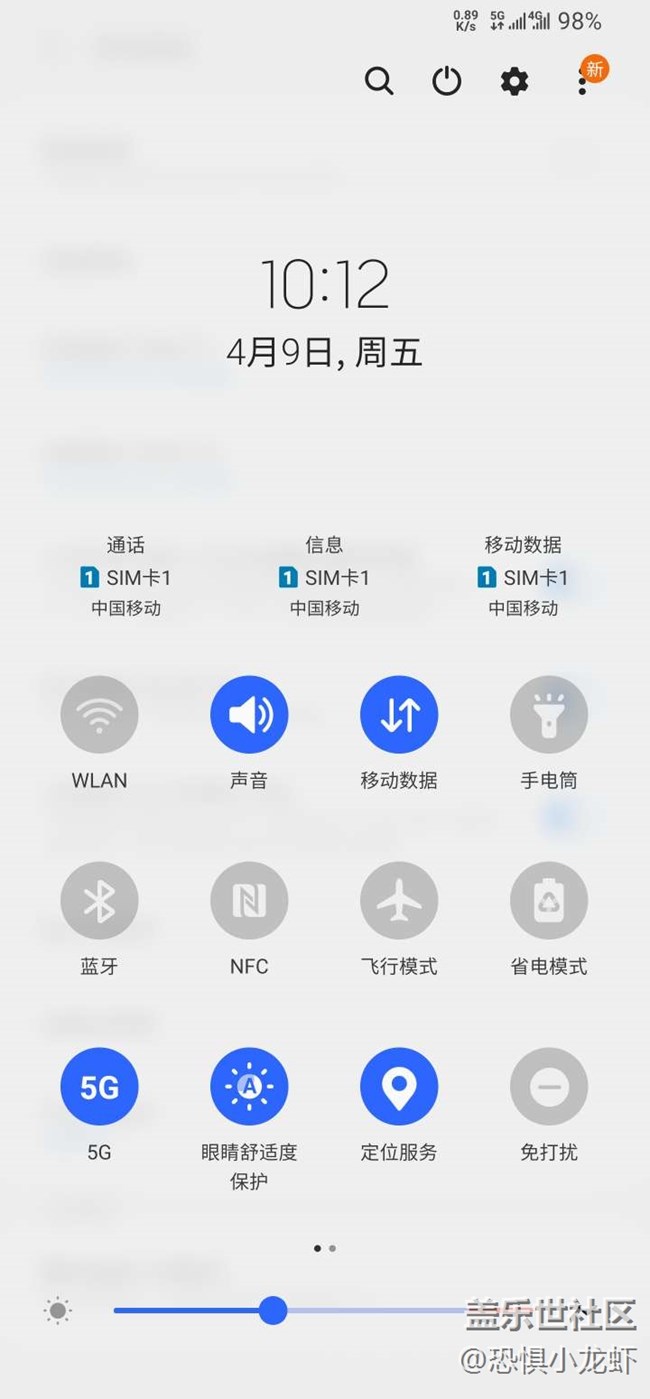Open settings via the gear icon
Screen dimensions: 650x1399
point(514,81)
